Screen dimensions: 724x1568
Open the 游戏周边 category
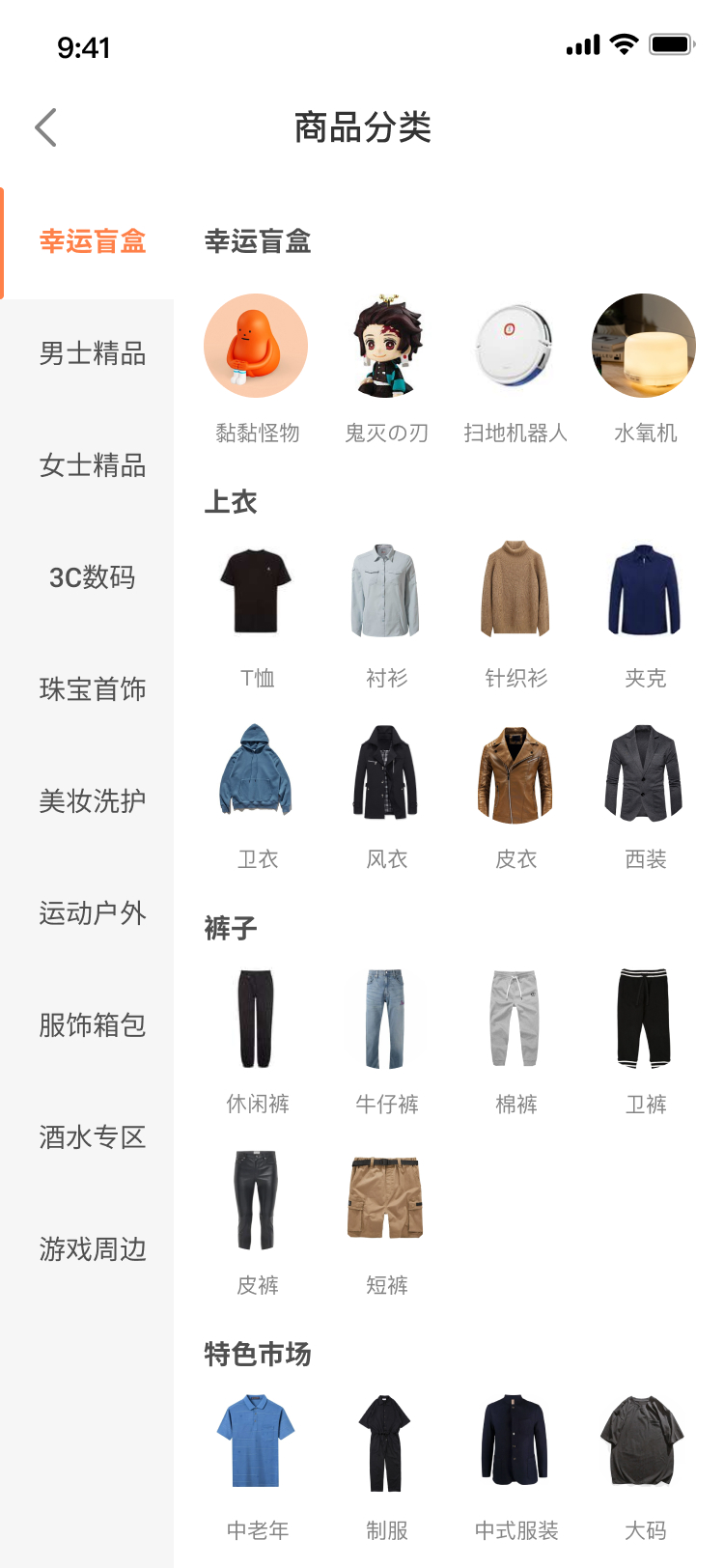pyautogui.click(x=92, y=1249)
